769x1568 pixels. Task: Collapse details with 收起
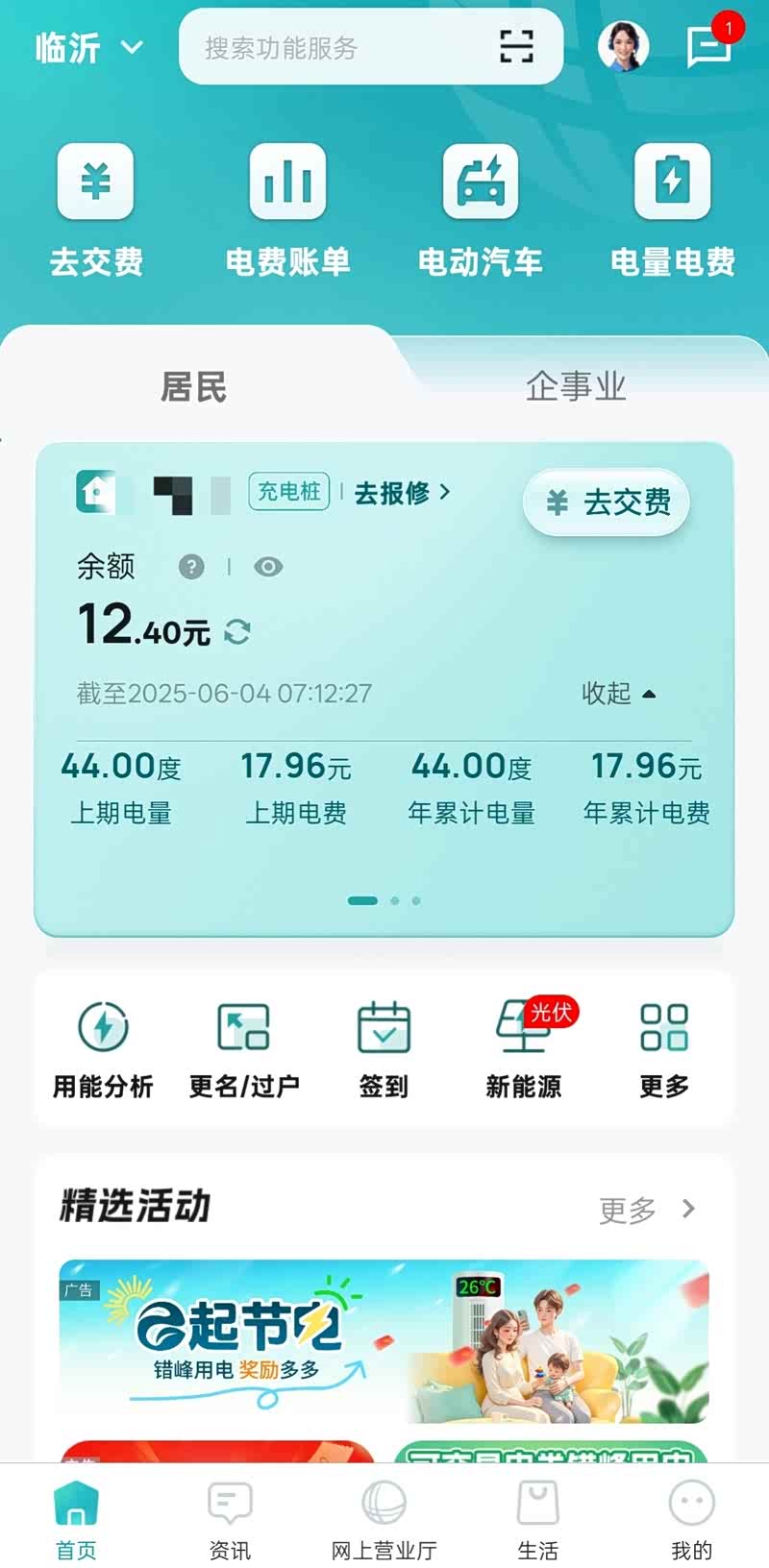618,693
